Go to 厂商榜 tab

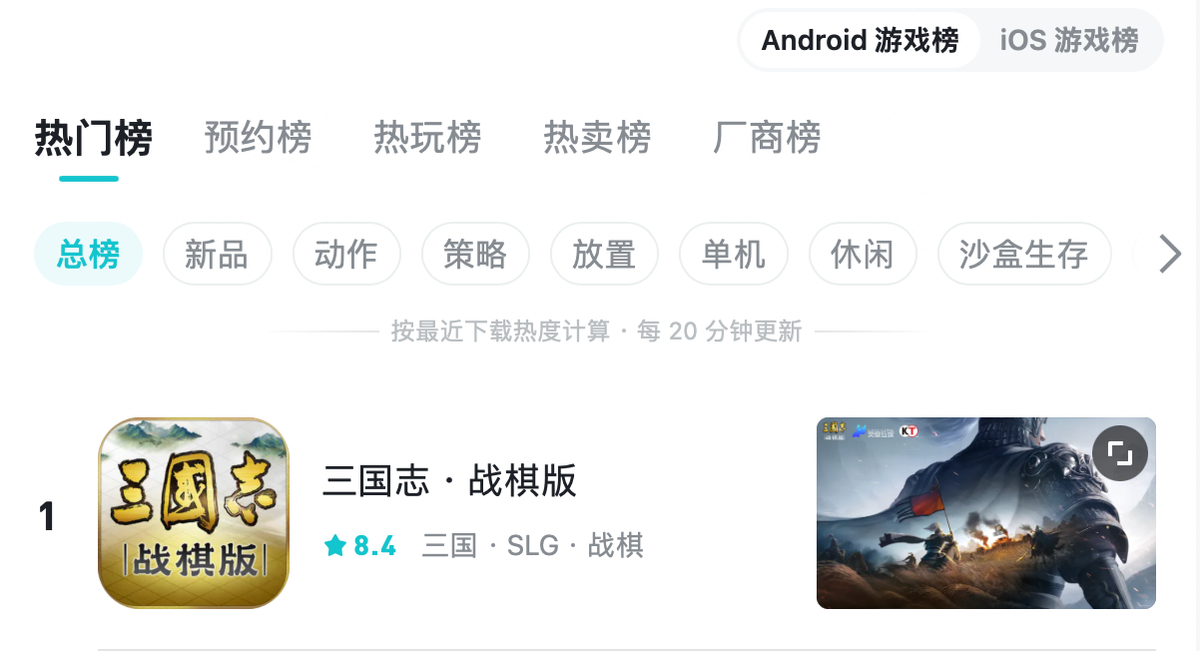click(x=767, y=137)
